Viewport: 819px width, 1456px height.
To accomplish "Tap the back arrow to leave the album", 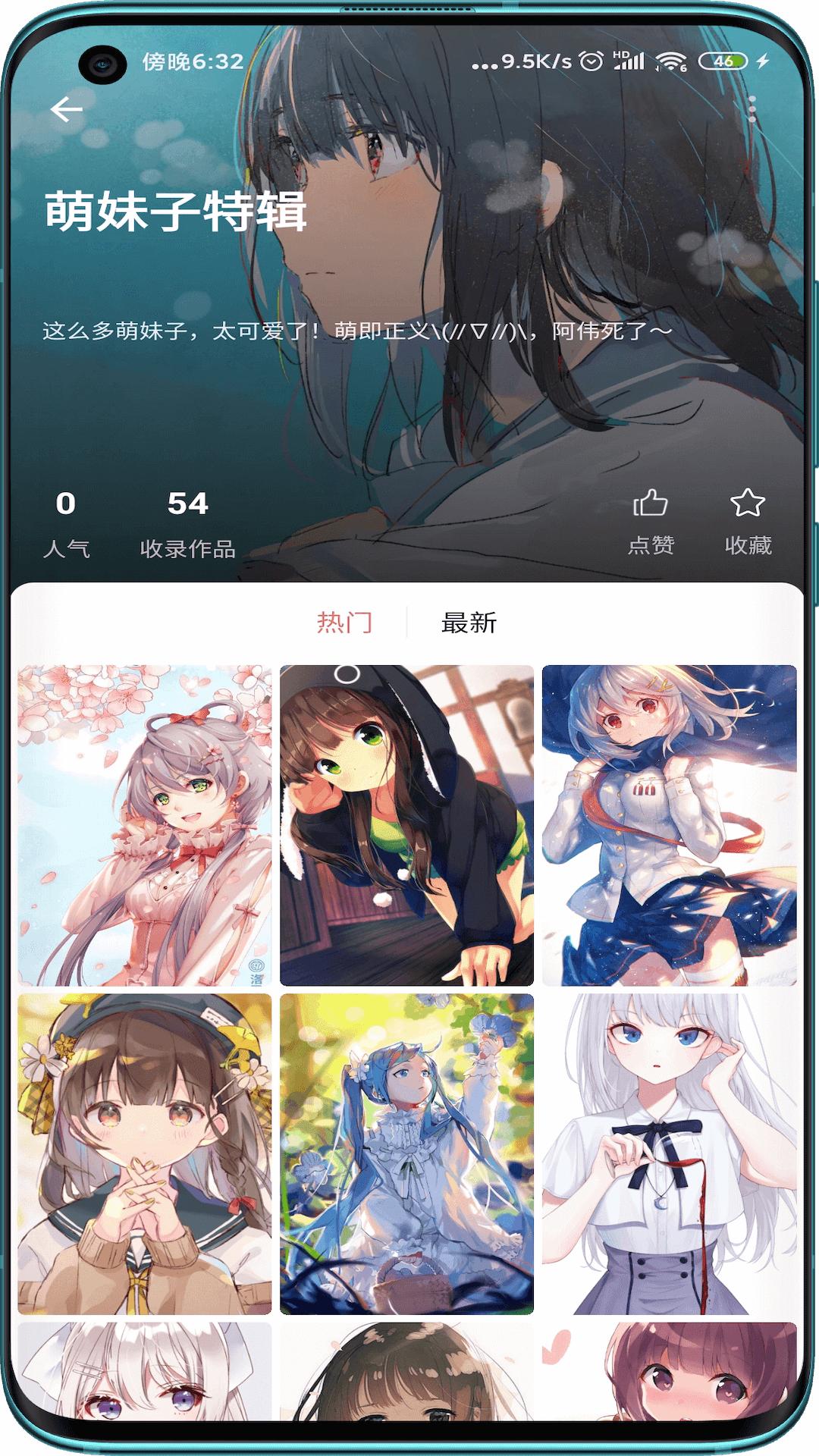I will 67,108.
